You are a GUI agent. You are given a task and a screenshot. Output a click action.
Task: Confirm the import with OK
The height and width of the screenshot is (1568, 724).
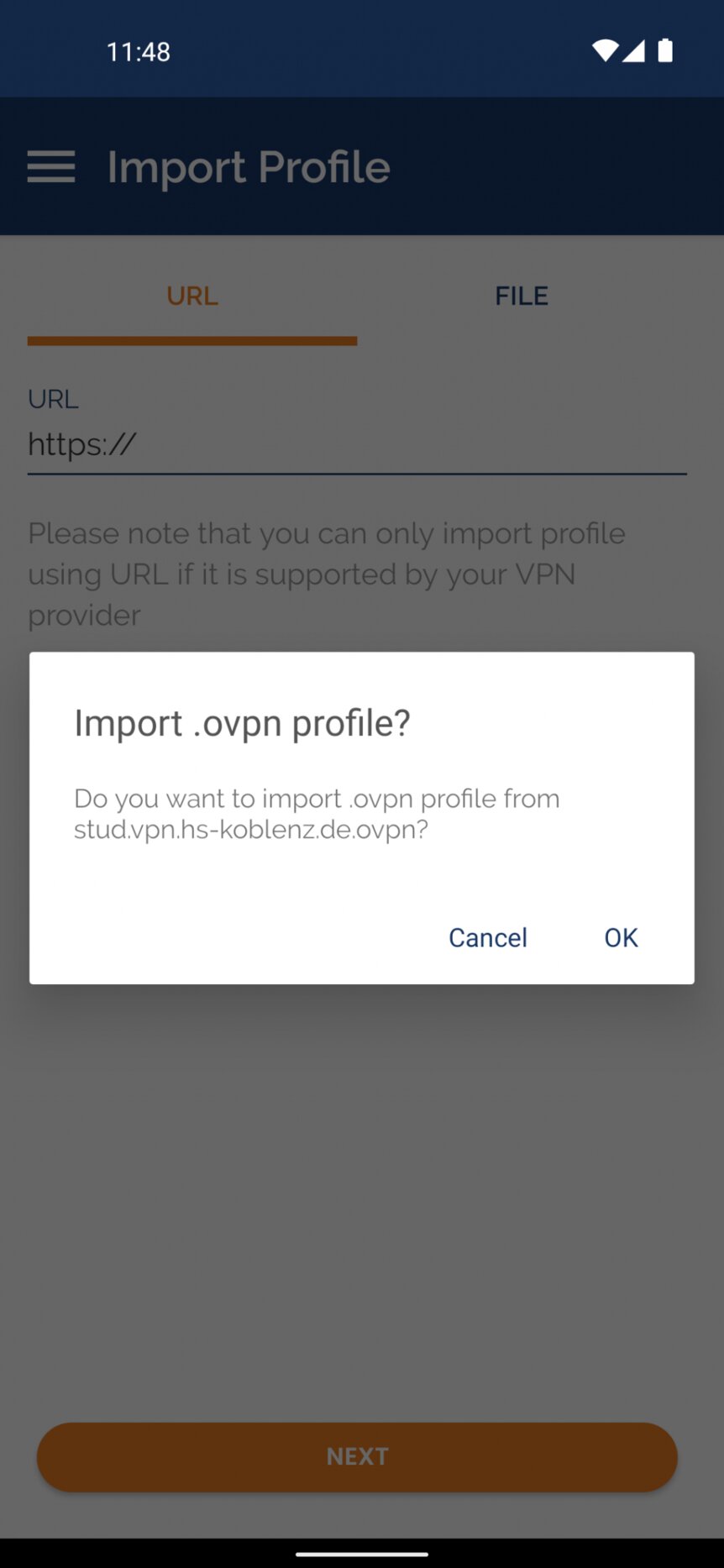[x=621, y=937]
